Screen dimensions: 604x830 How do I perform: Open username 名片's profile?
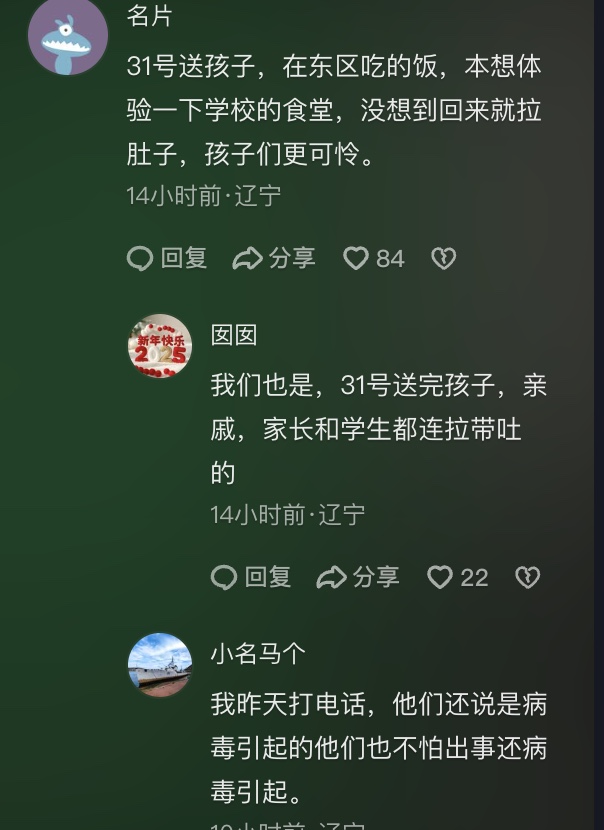click(x=149, y=16)
